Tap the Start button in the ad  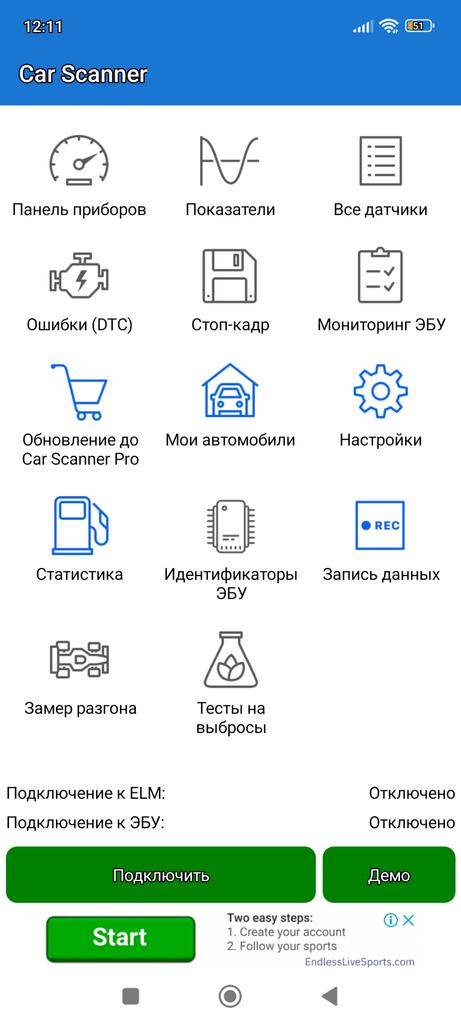[121, 938]
